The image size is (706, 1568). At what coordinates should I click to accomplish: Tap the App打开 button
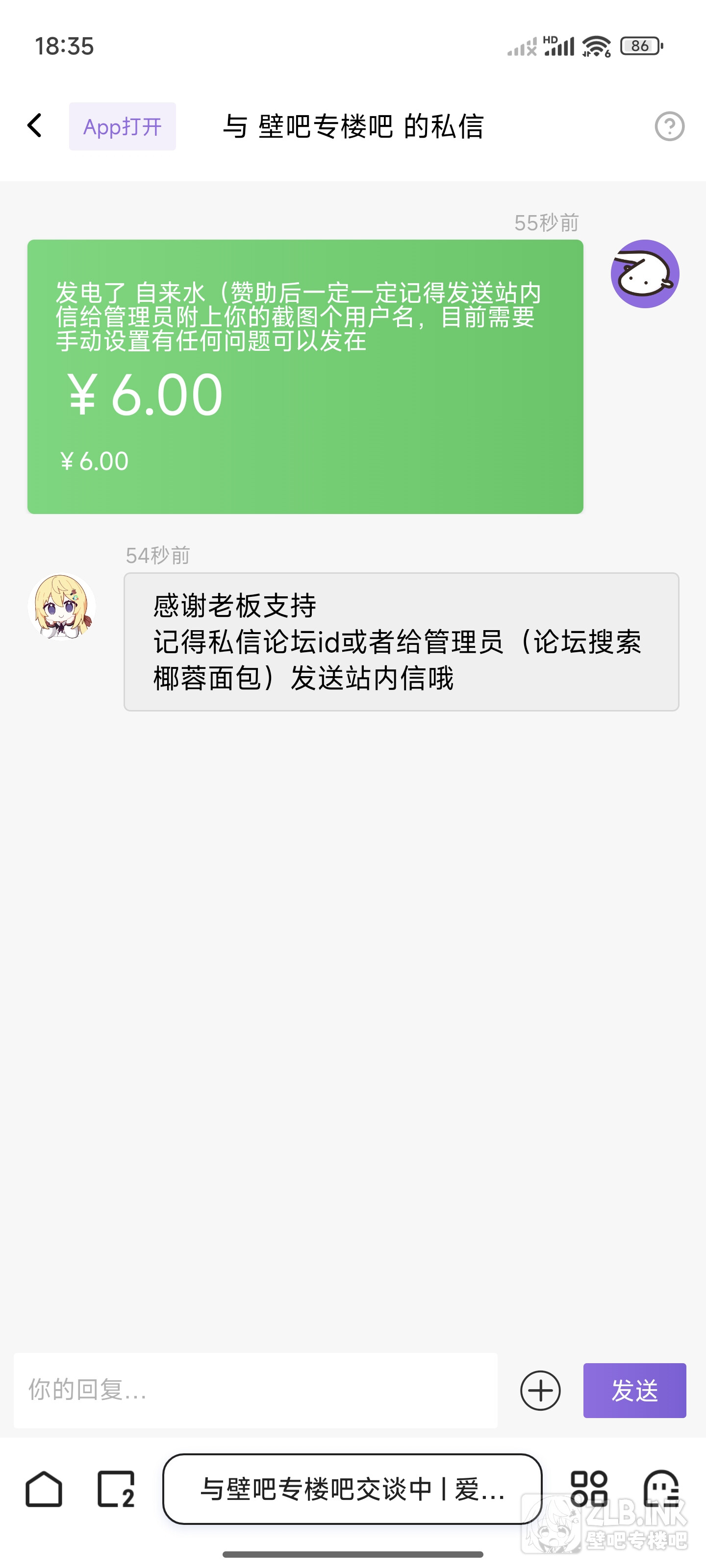click(x=123, y=126)
